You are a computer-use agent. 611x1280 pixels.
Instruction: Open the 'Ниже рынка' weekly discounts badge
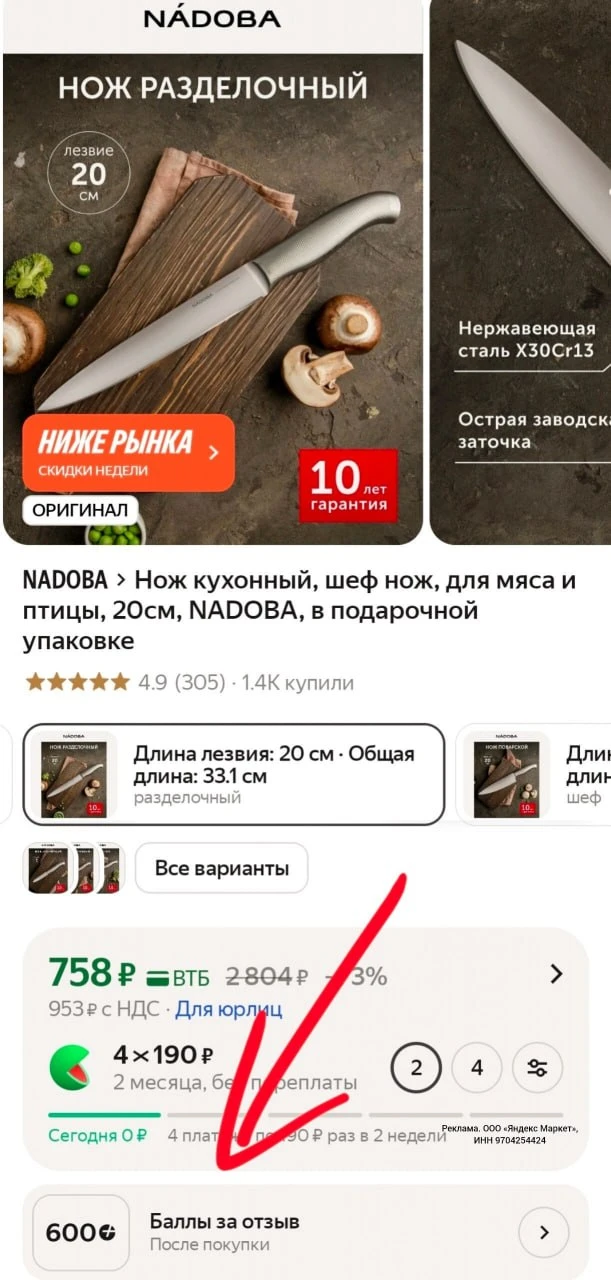coord(128,453)
